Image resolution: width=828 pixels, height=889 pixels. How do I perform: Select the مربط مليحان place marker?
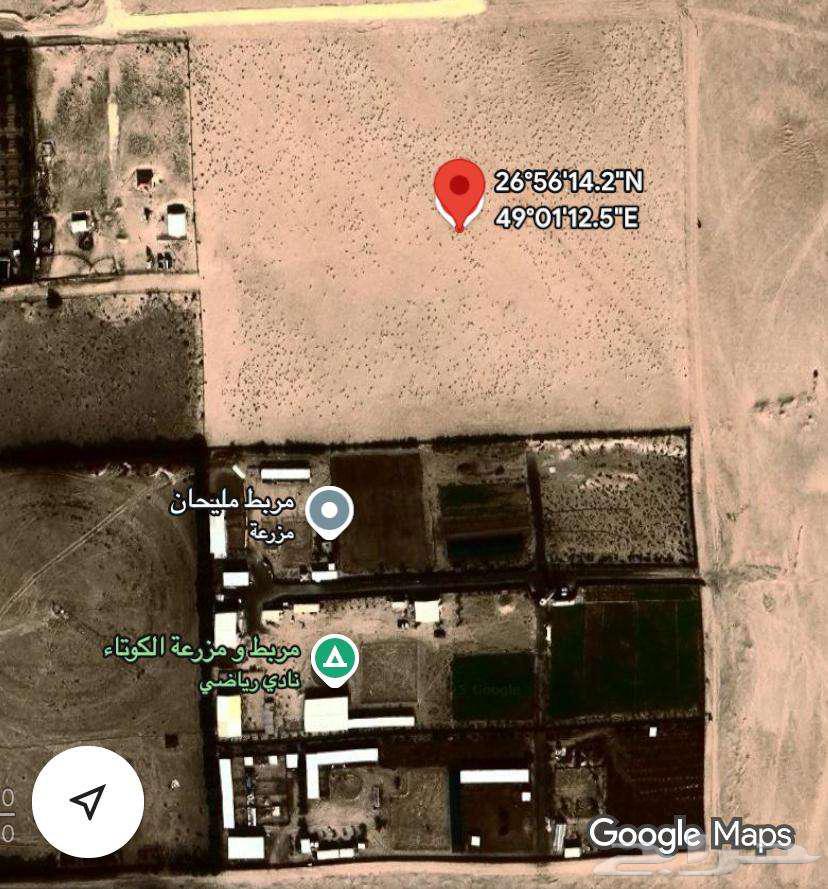click(330, 510)
